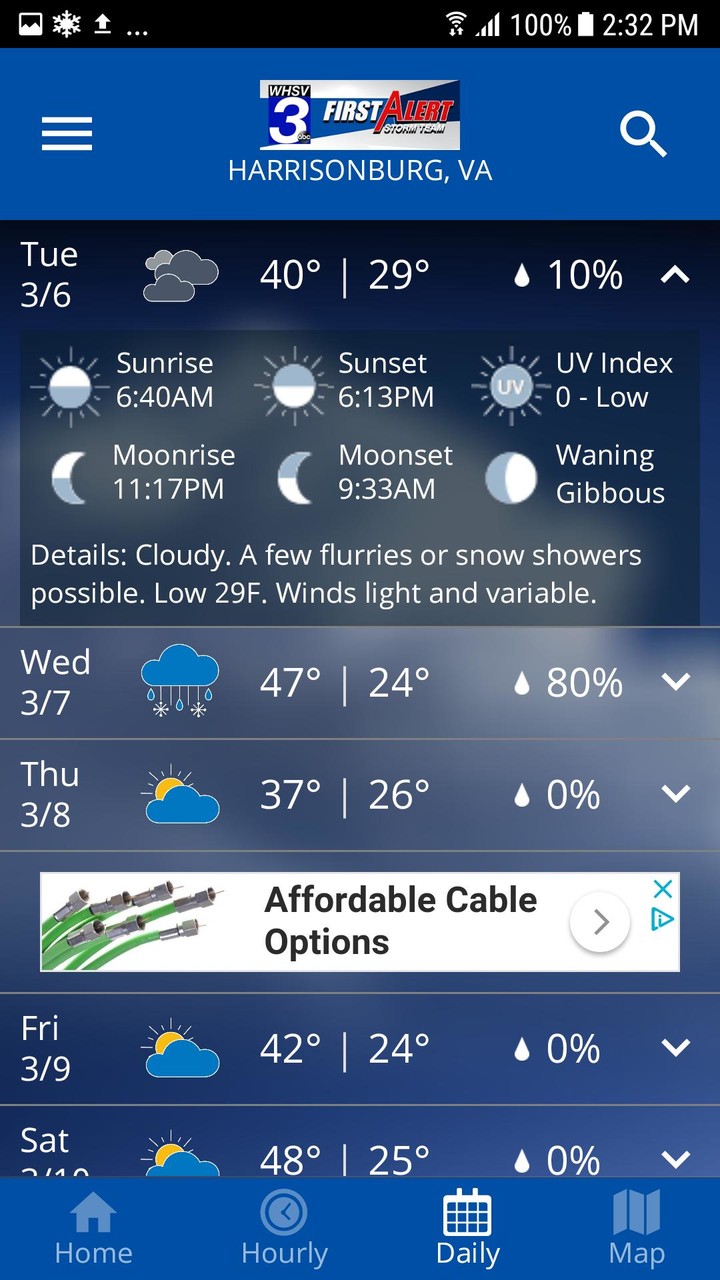Switch to the Hourly tab
This screenshot has height=1280, width=720.
click(284, 1230)
